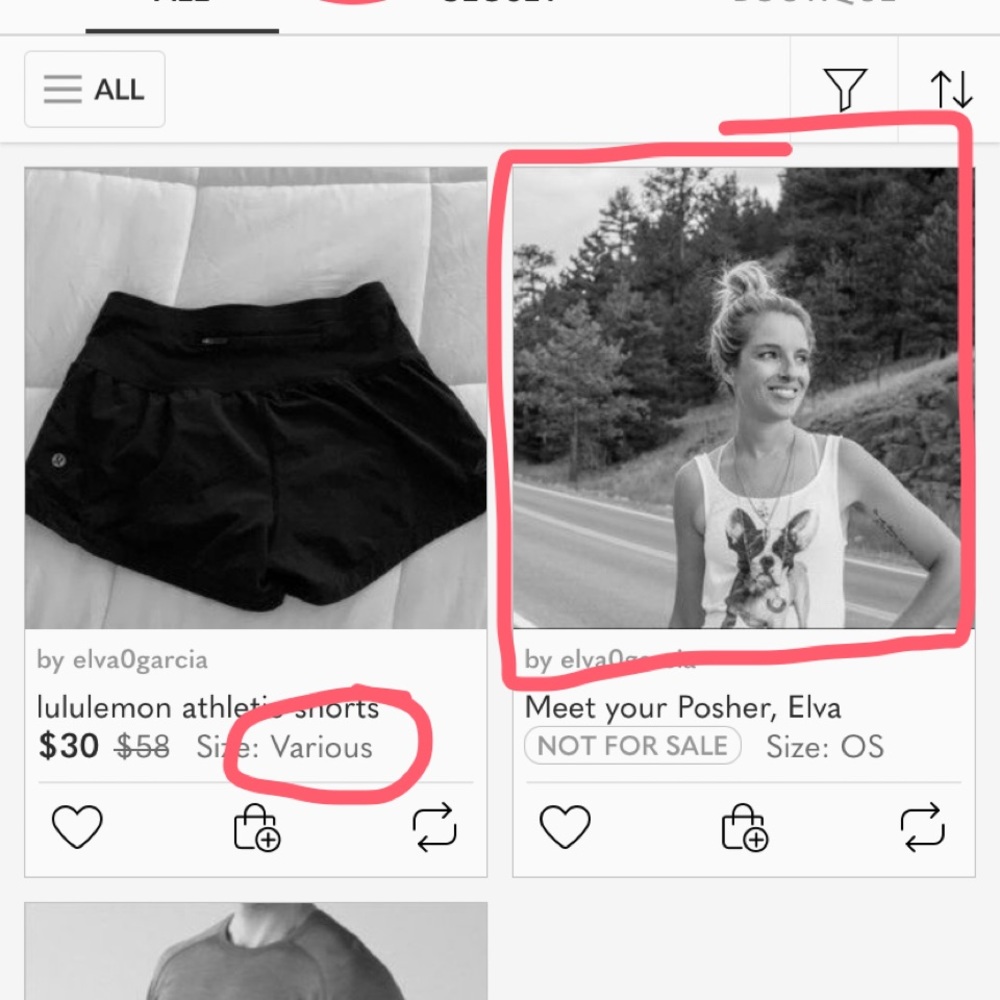Share the lululemon athletic shorts listing
The width and height of the screenshot is (1000, 1000).
click(435, 827)
